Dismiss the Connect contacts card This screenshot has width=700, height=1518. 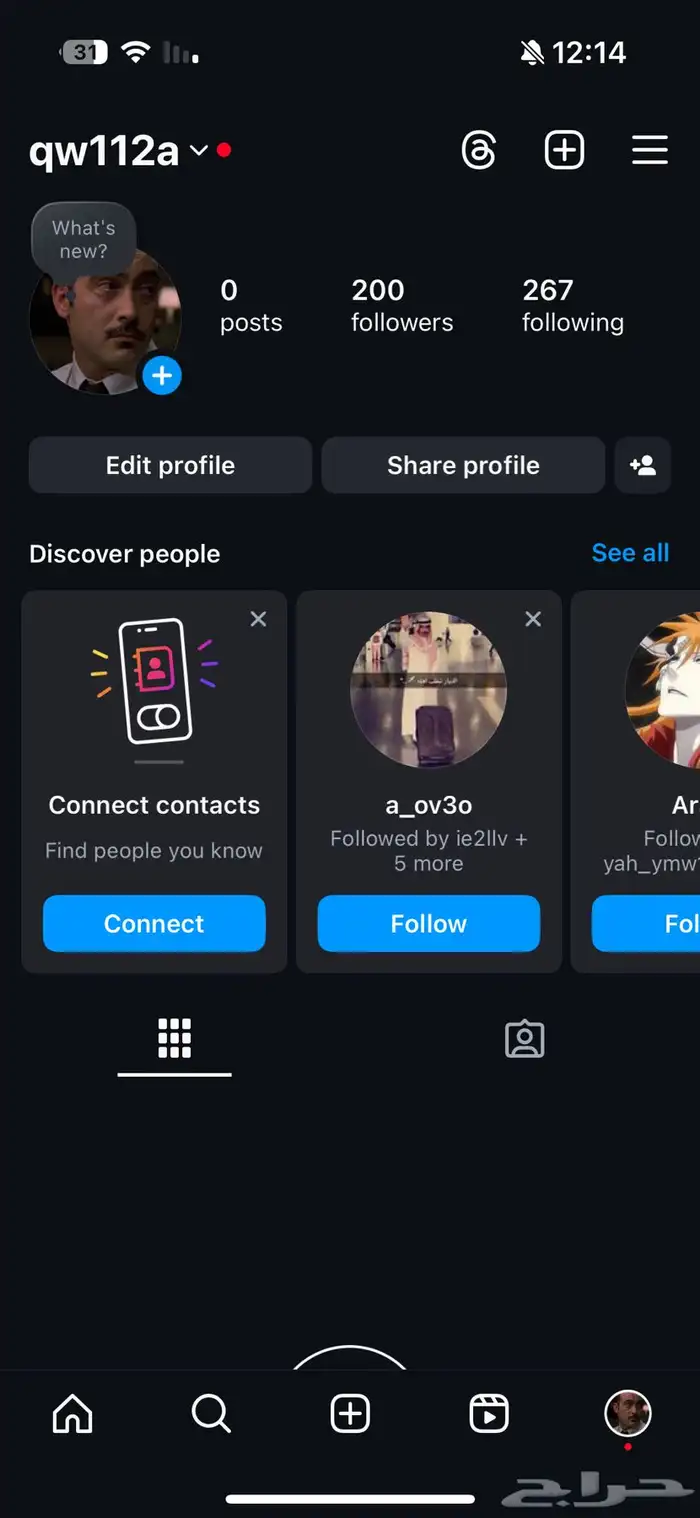pyautogui.click(x=258, y=620)
